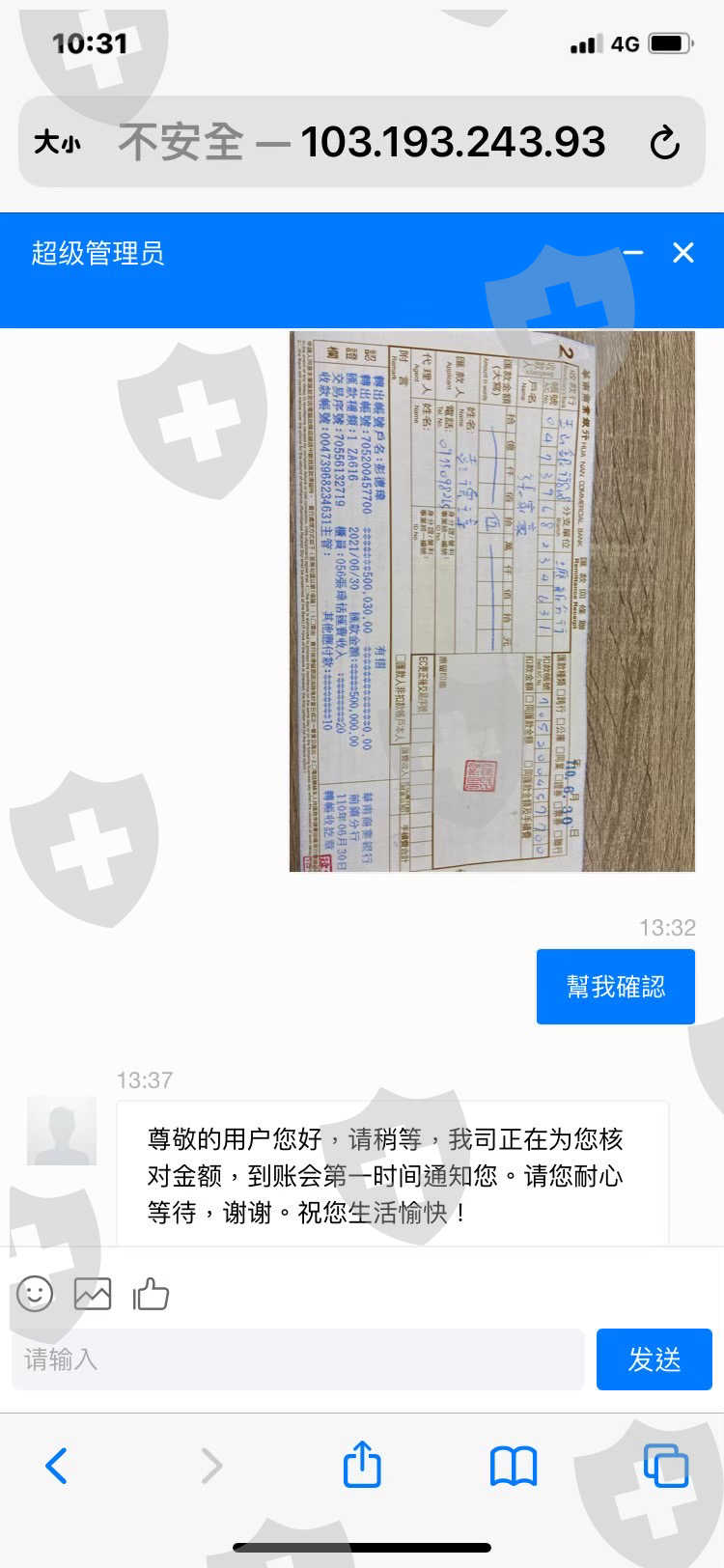Close the 超级管理员 chat window
Image resolution: width=724 pixels, height=1568 pixels.
[683, 252]
